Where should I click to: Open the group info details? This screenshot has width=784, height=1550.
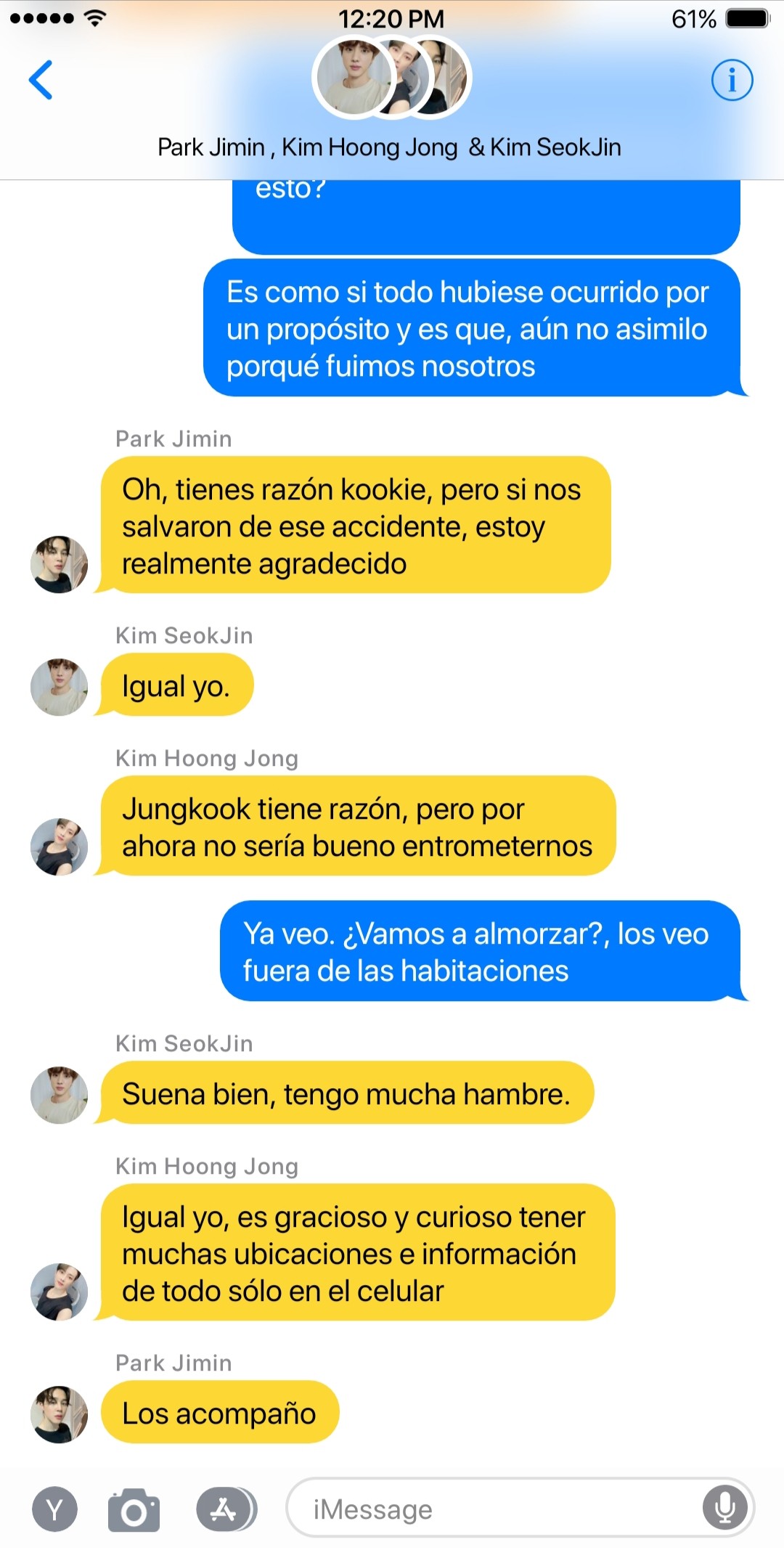pos(732,80)
